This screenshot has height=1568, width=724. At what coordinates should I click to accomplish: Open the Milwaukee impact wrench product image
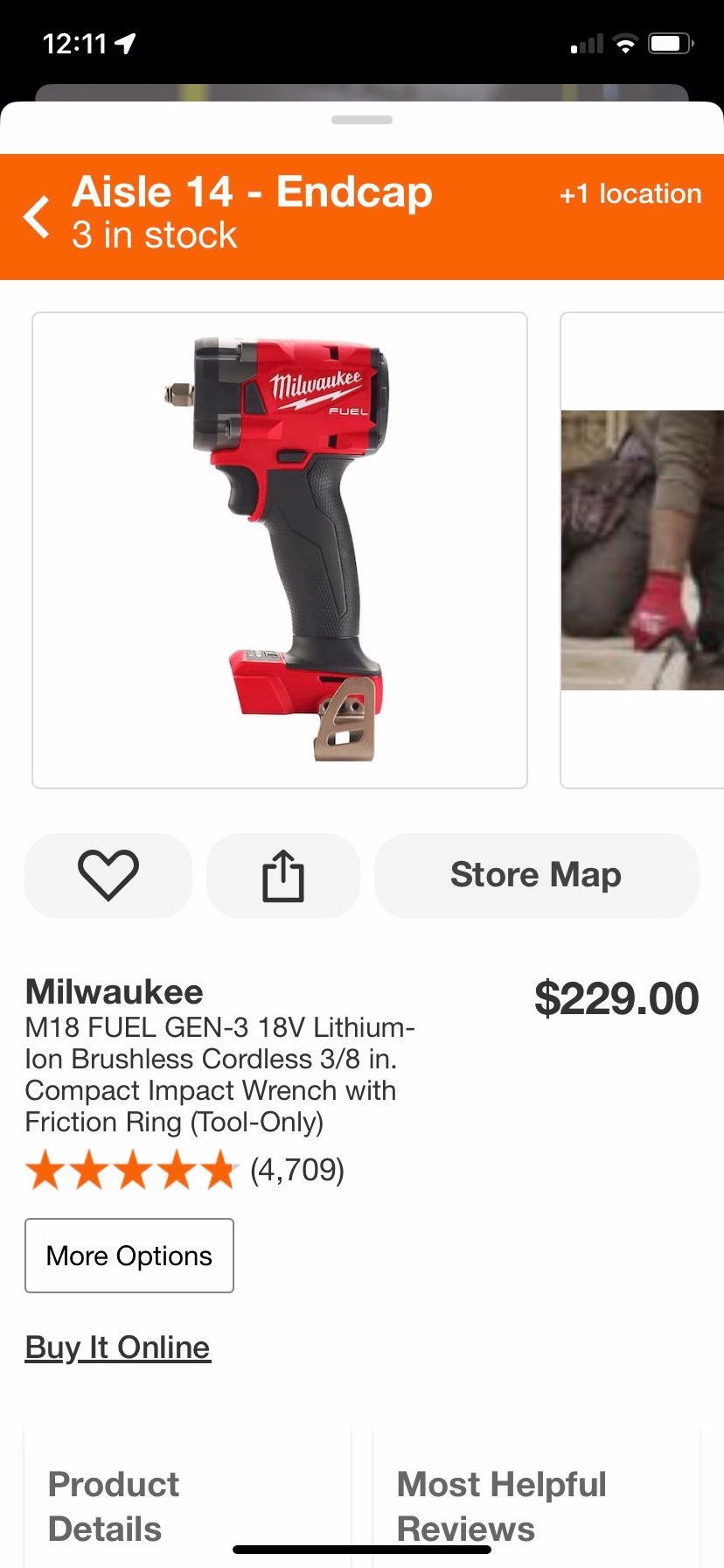click(280, 549)
